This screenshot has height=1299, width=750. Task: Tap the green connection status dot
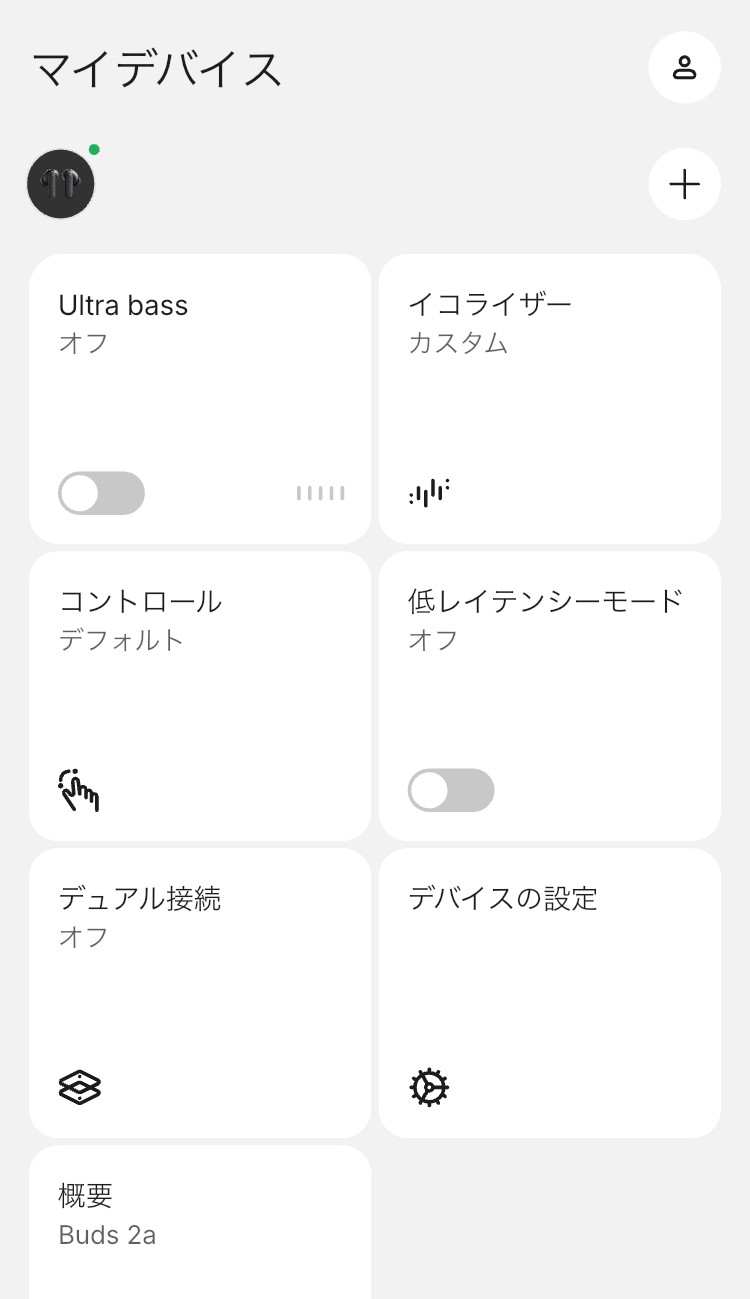coord(94,150)
